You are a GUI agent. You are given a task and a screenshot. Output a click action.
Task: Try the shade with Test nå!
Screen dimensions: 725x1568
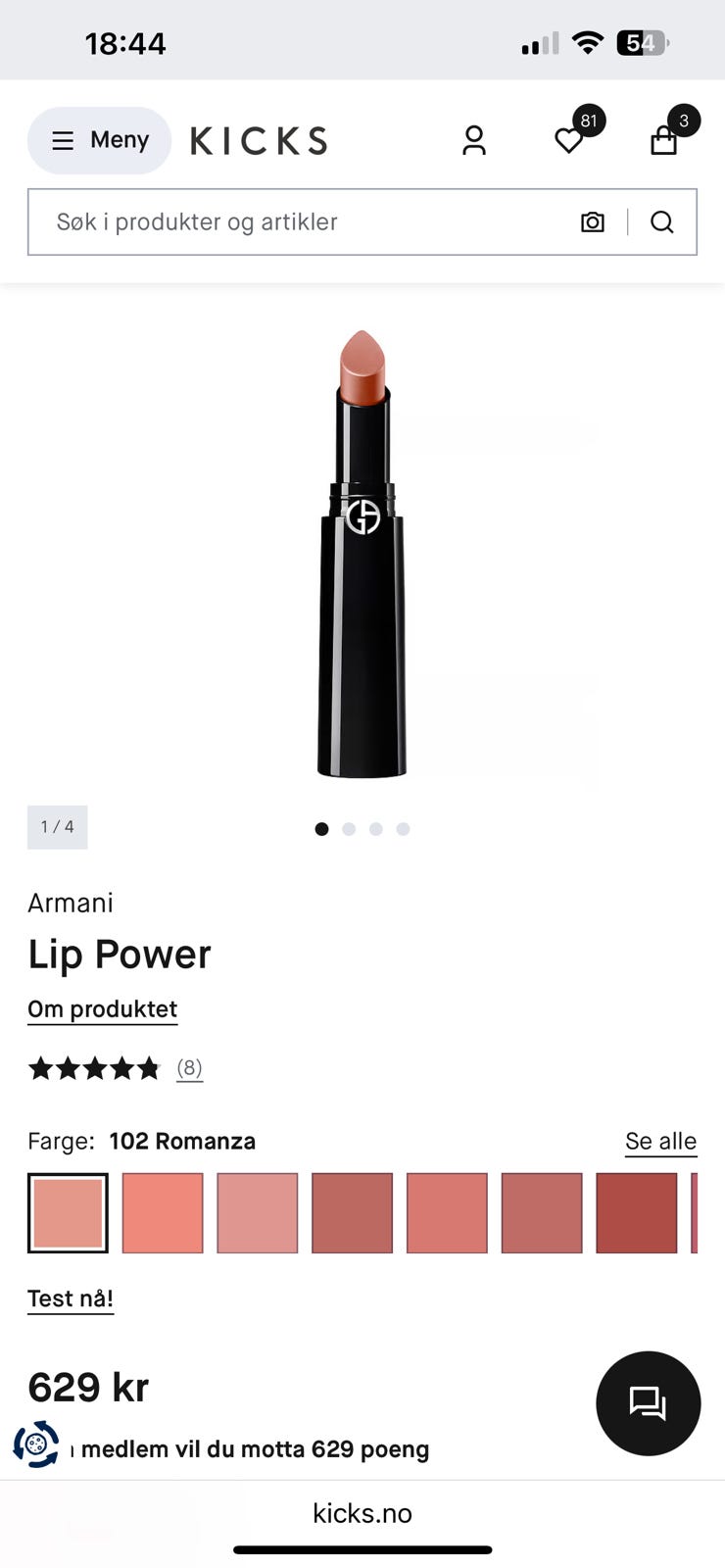(71, 1298)
